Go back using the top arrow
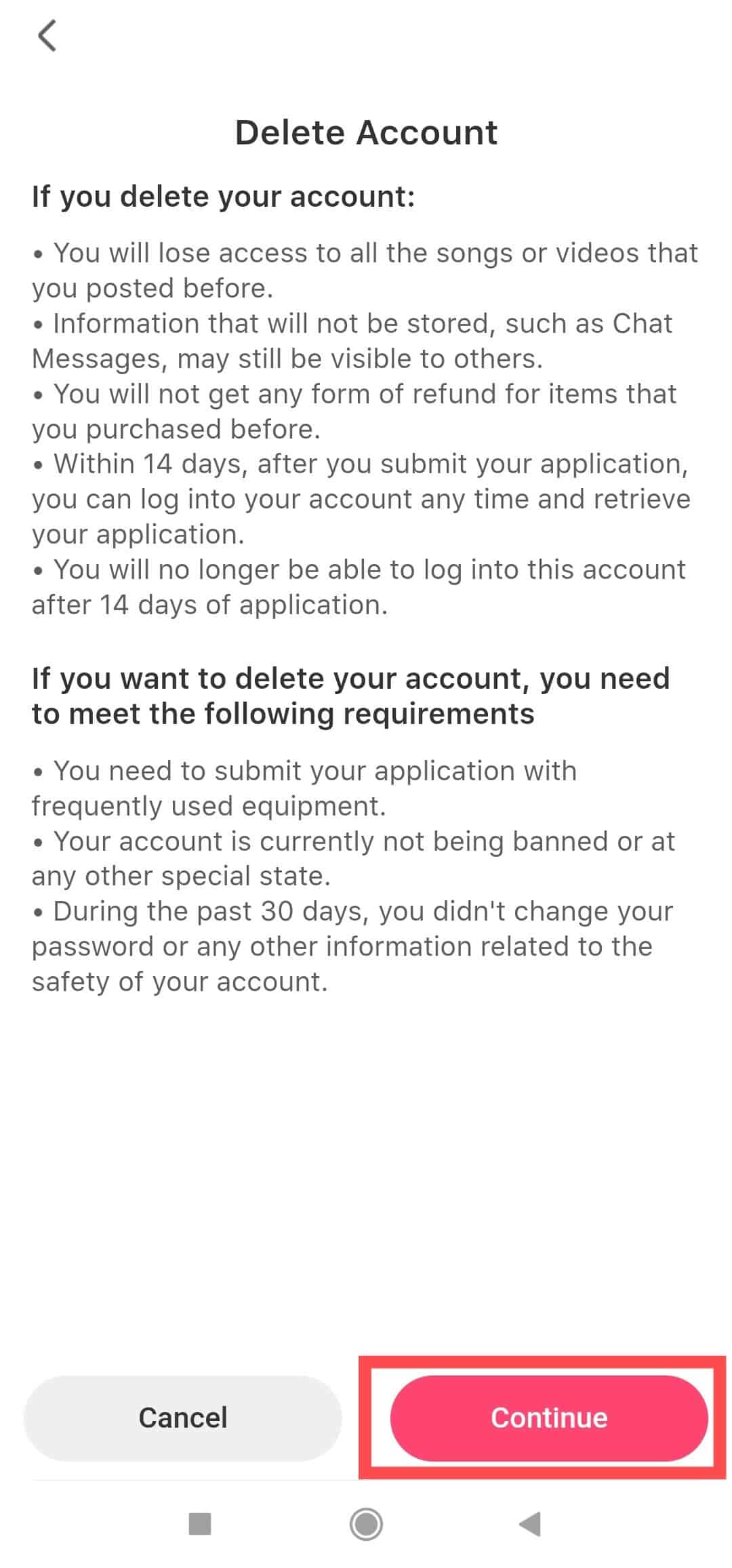 click(47, 36)
